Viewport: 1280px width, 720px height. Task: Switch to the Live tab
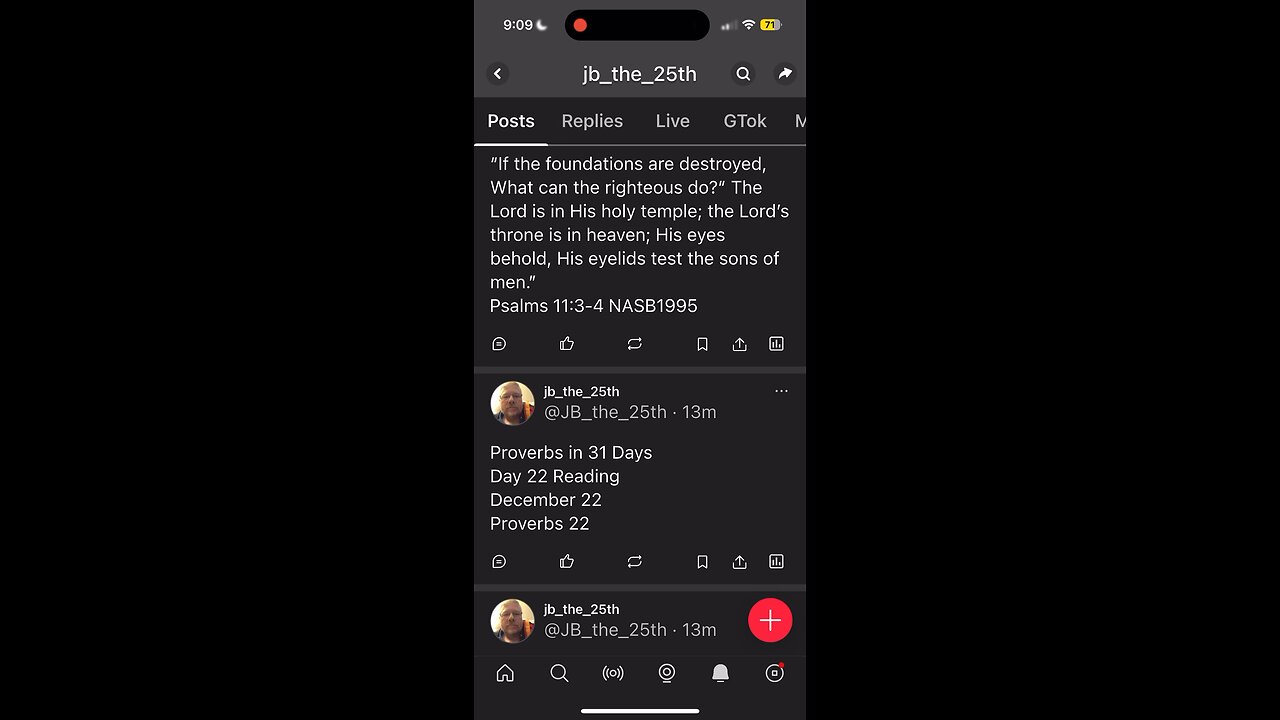pos(672,121)
